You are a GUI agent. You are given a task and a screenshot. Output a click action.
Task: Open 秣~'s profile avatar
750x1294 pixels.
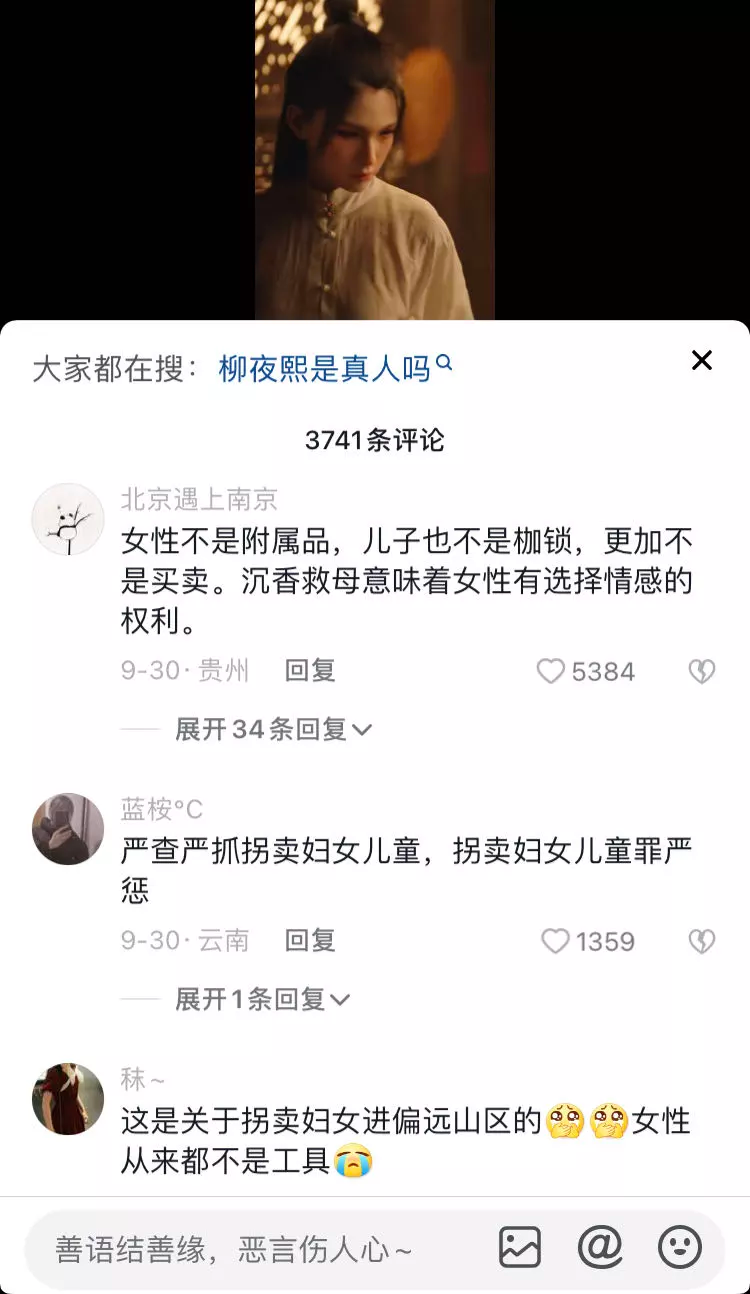pyautogui.click(x=68, y=1098)
